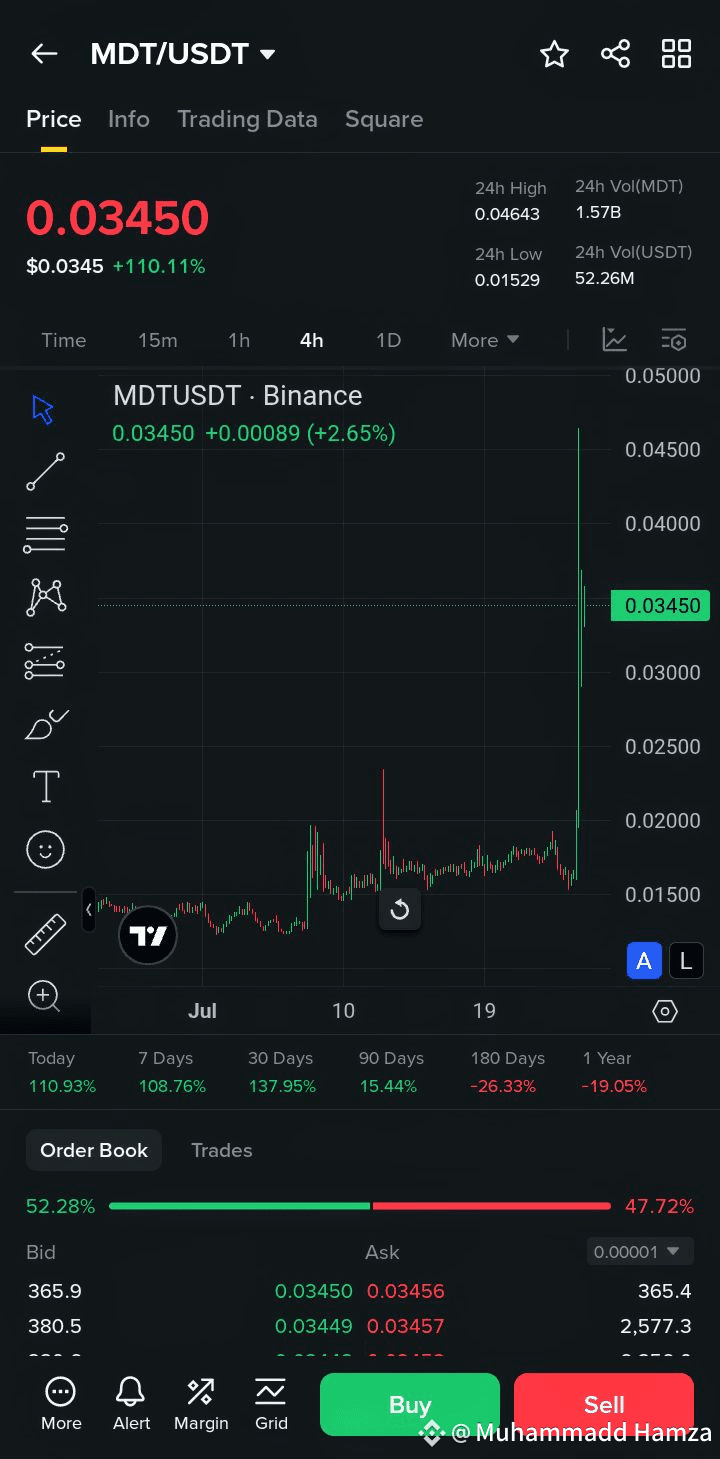Screen dimensions: 720x1459
Task: Select the 15m chart interval
Action: pyautogui.click(x=158, y=340)
